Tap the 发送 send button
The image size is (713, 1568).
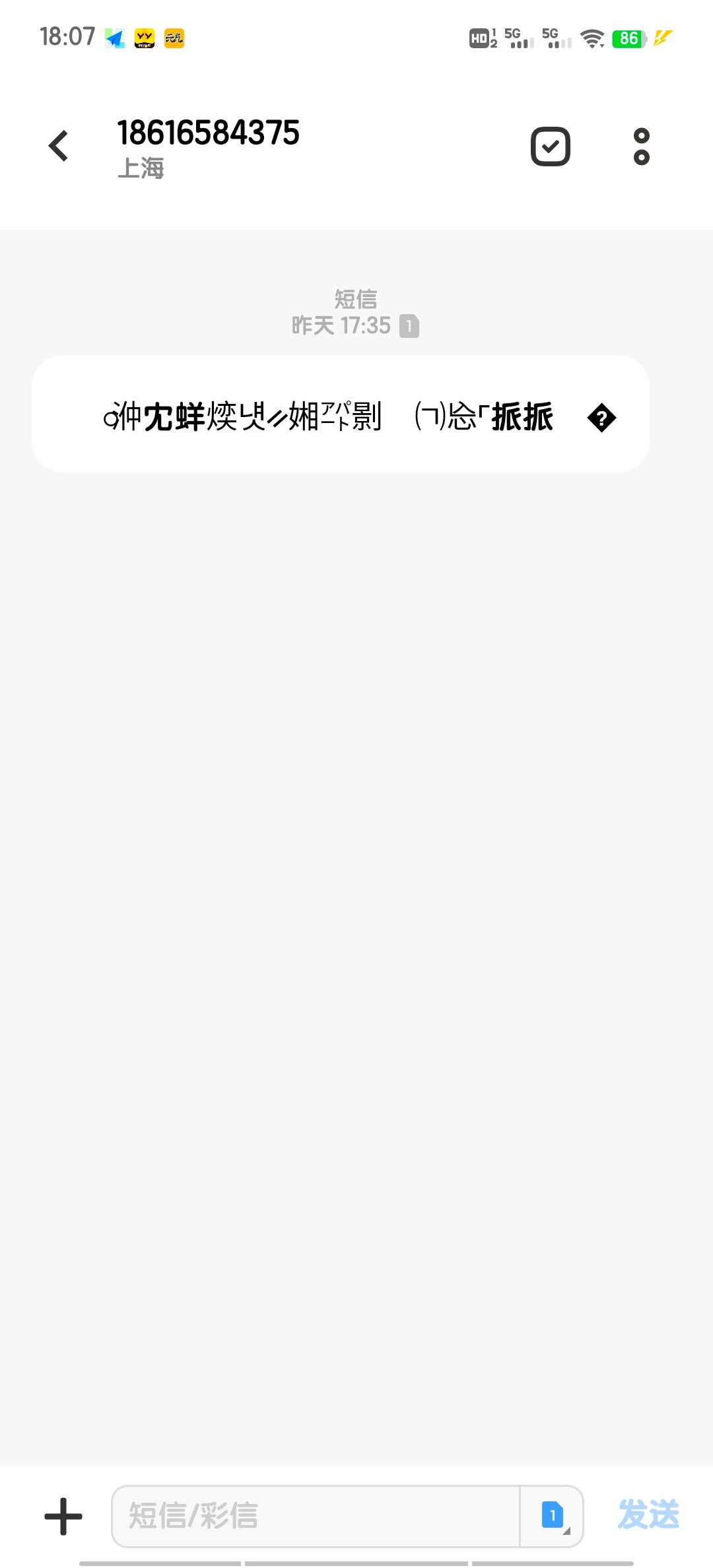click(x=648, y=1515)
